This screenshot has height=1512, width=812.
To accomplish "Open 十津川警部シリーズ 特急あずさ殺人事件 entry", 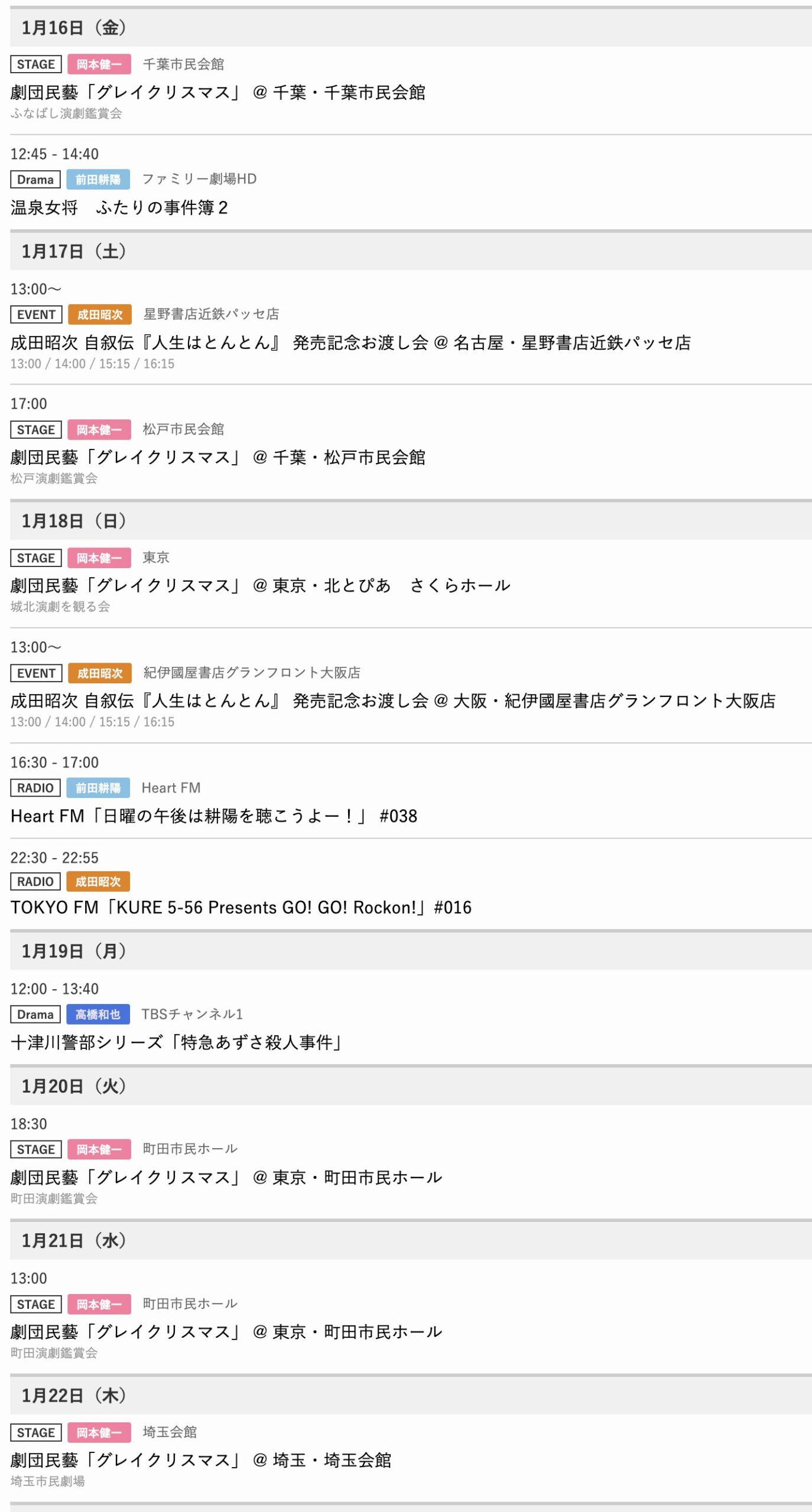I will click(176, 1042).
